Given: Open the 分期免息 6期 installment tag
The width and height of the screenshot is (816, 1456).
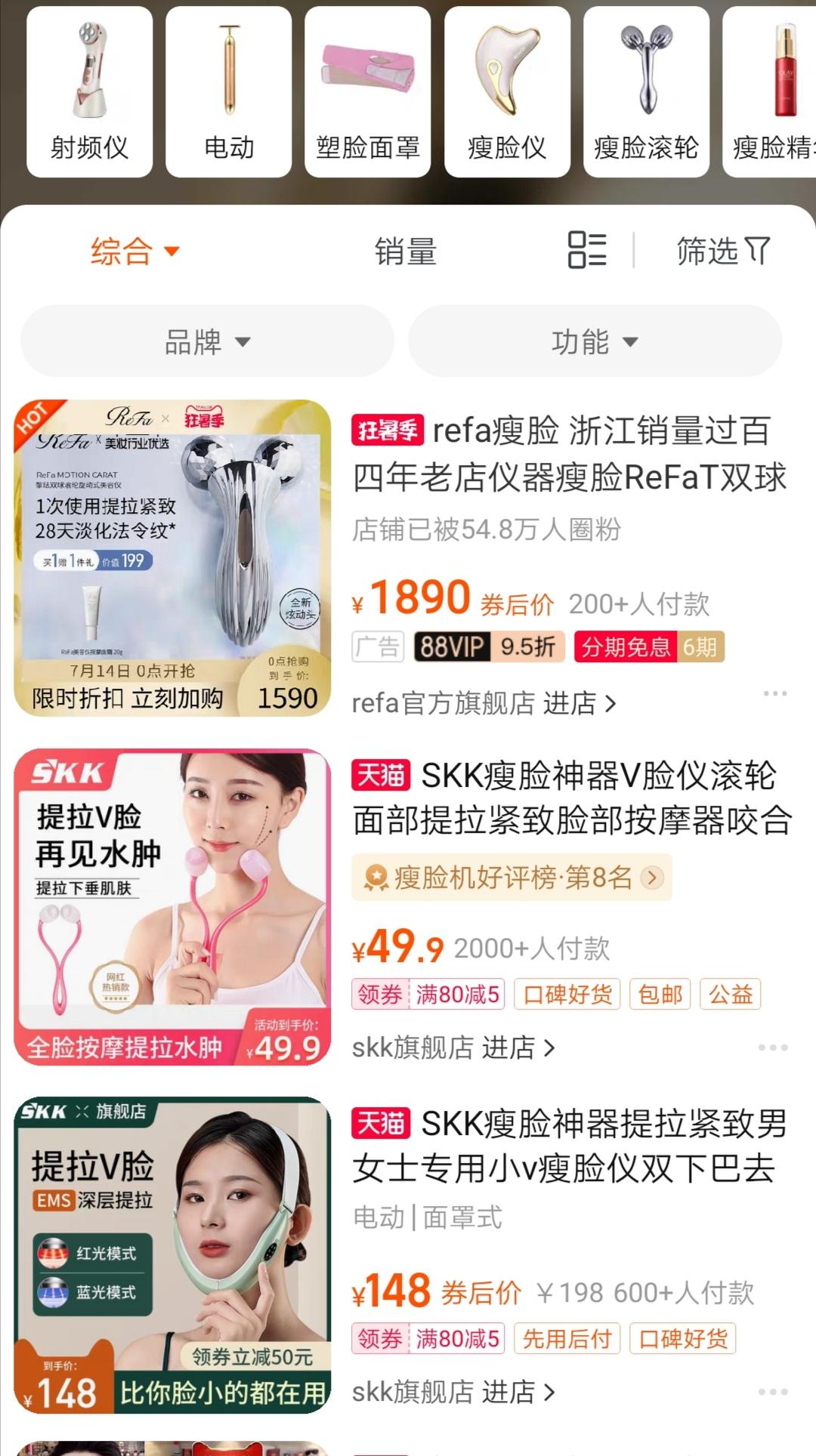Looking at the screenshot, I should click(x=648, y=648).
